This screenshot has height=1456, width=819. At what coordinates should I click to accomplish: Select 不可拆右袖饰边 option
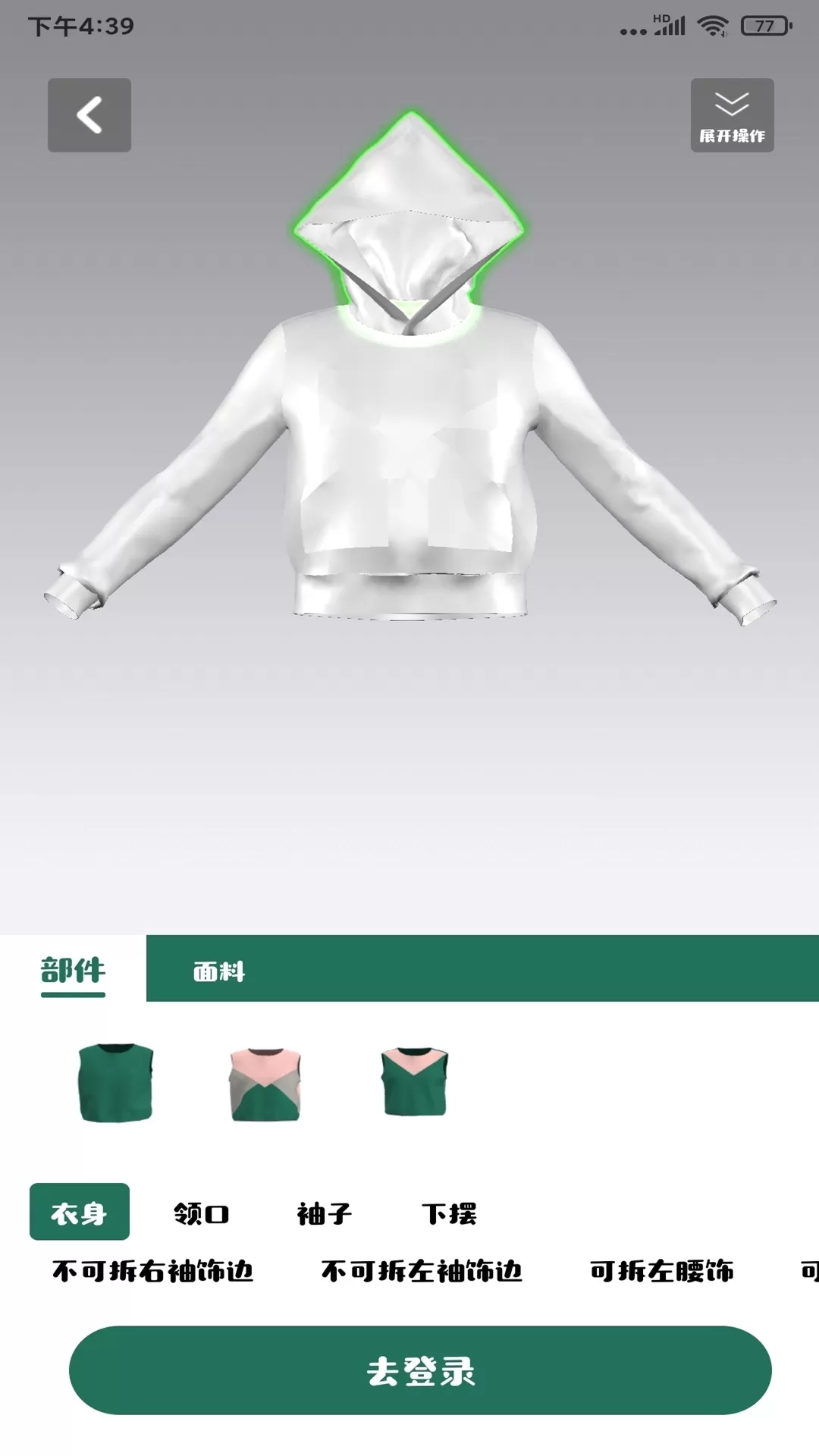[x=152, y=1271]
